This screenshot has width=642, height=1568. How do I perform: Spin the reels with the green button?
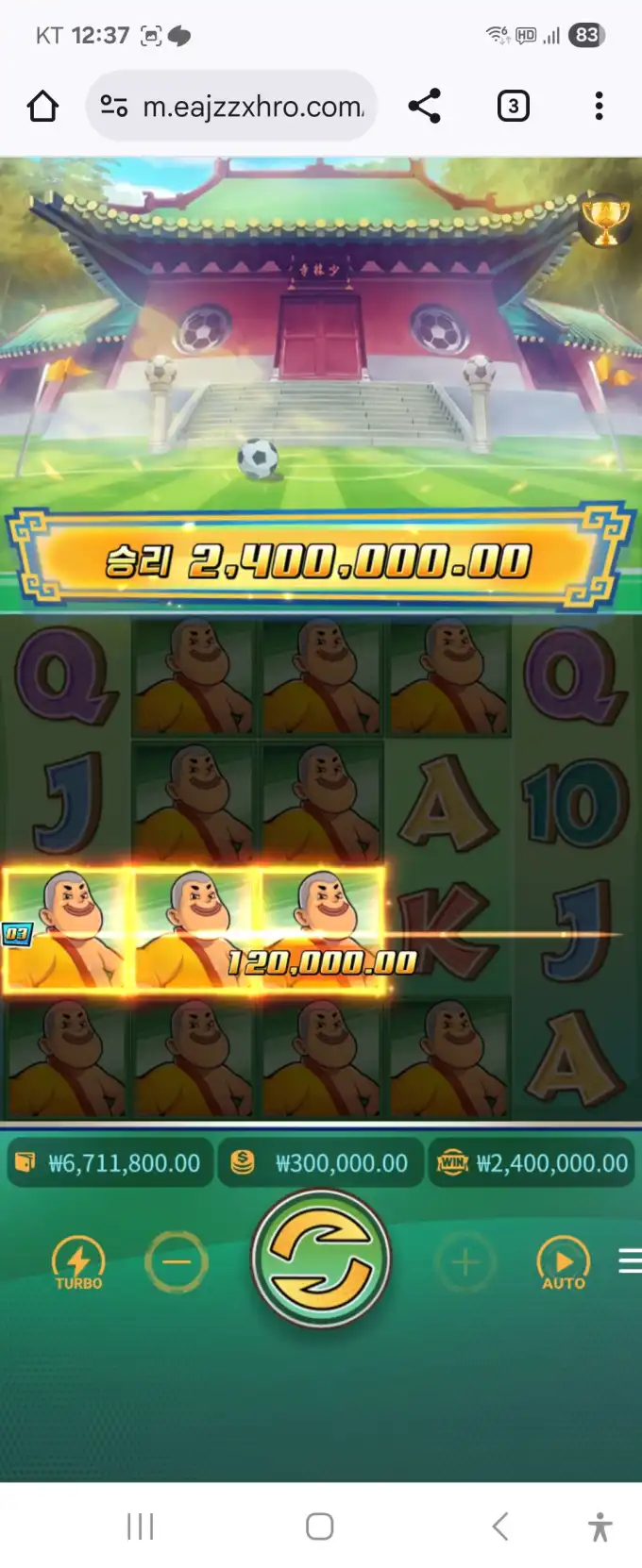[x=320, y=1259]
